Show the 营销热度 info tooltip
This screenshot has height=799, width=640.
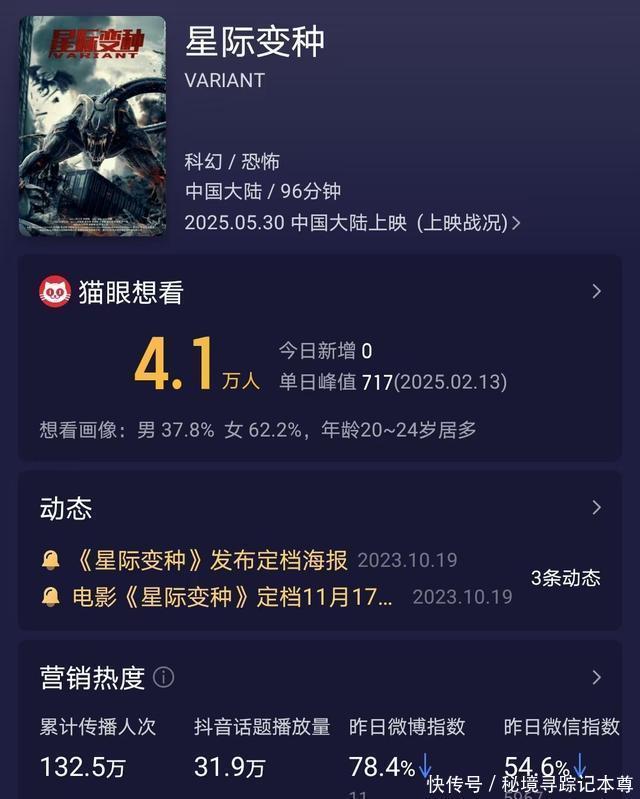pos(164,678)
